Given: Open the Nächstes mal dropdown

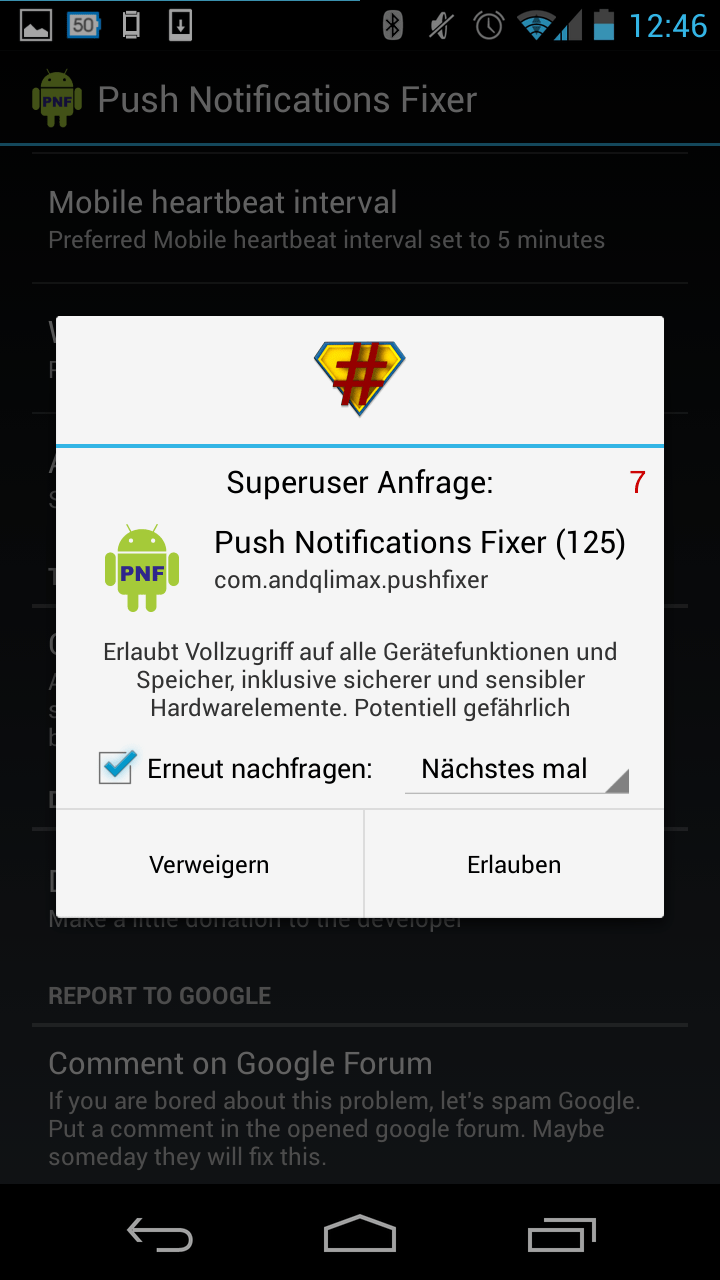Looking at the screenshot, I should pyautogui.click(x=516, y=770).
